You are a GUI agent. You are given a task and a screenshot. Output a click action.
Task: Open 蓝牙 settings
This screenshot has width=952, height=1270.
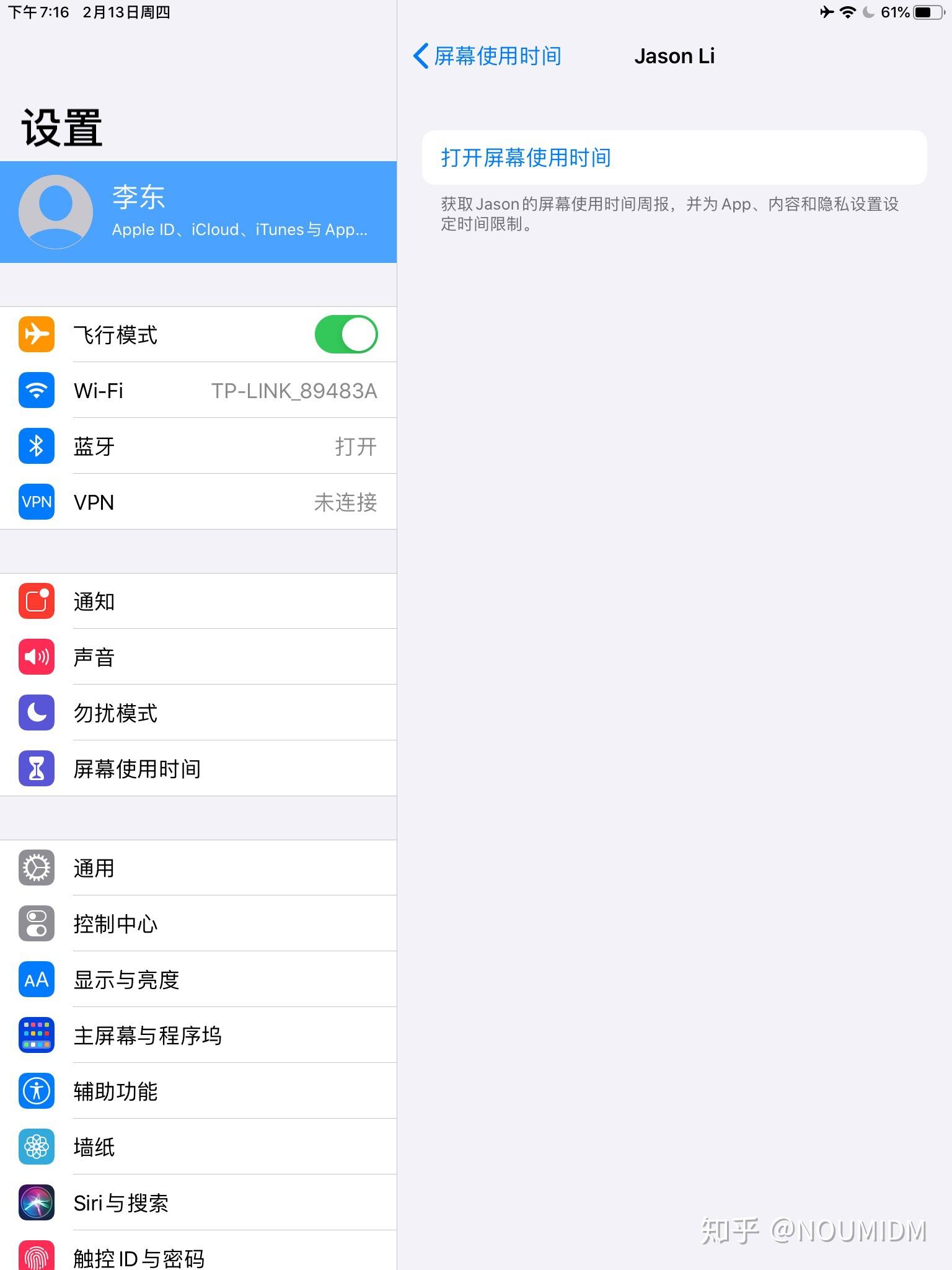point(198,446)
